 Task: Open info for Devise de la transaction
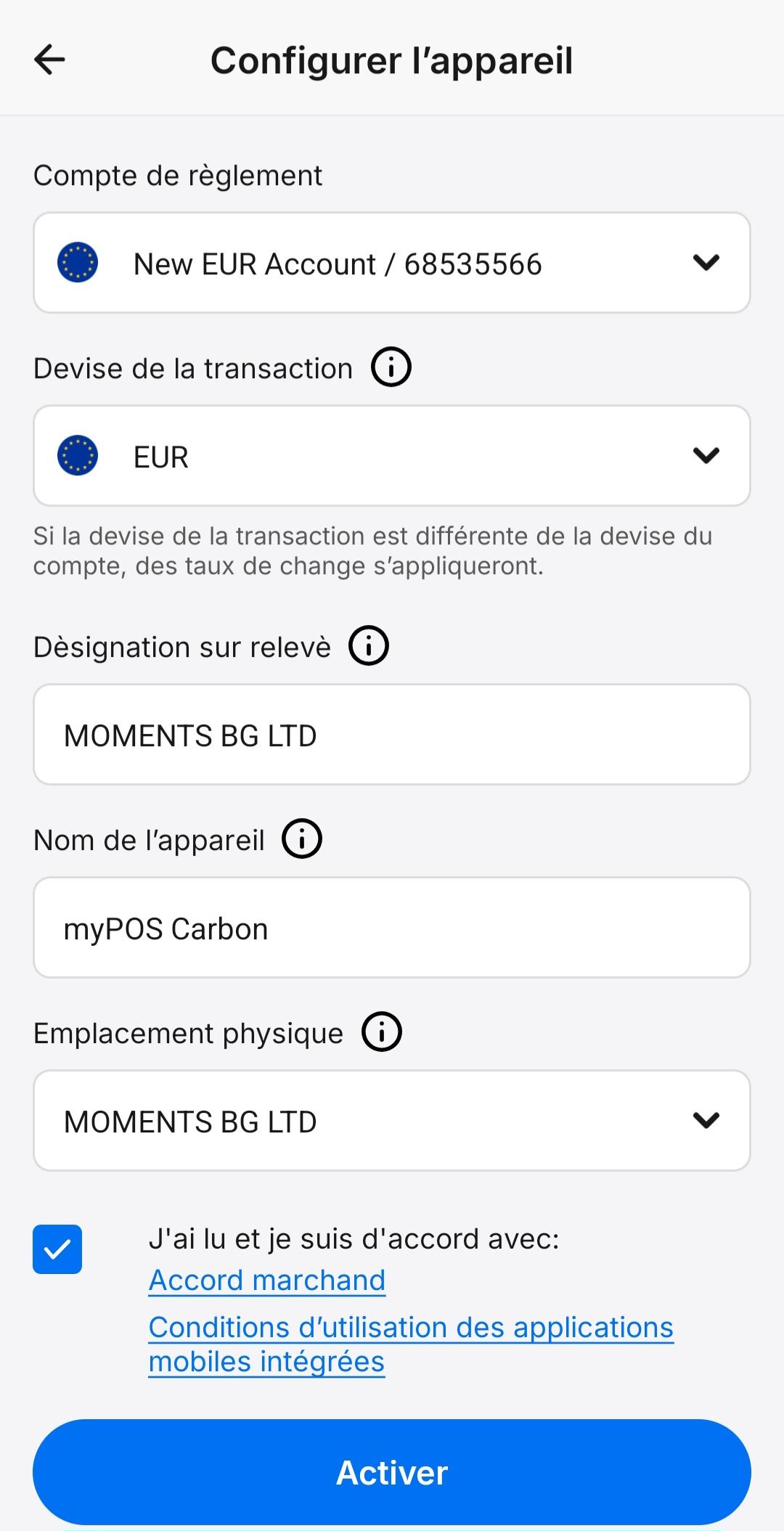tap(391, 367)
